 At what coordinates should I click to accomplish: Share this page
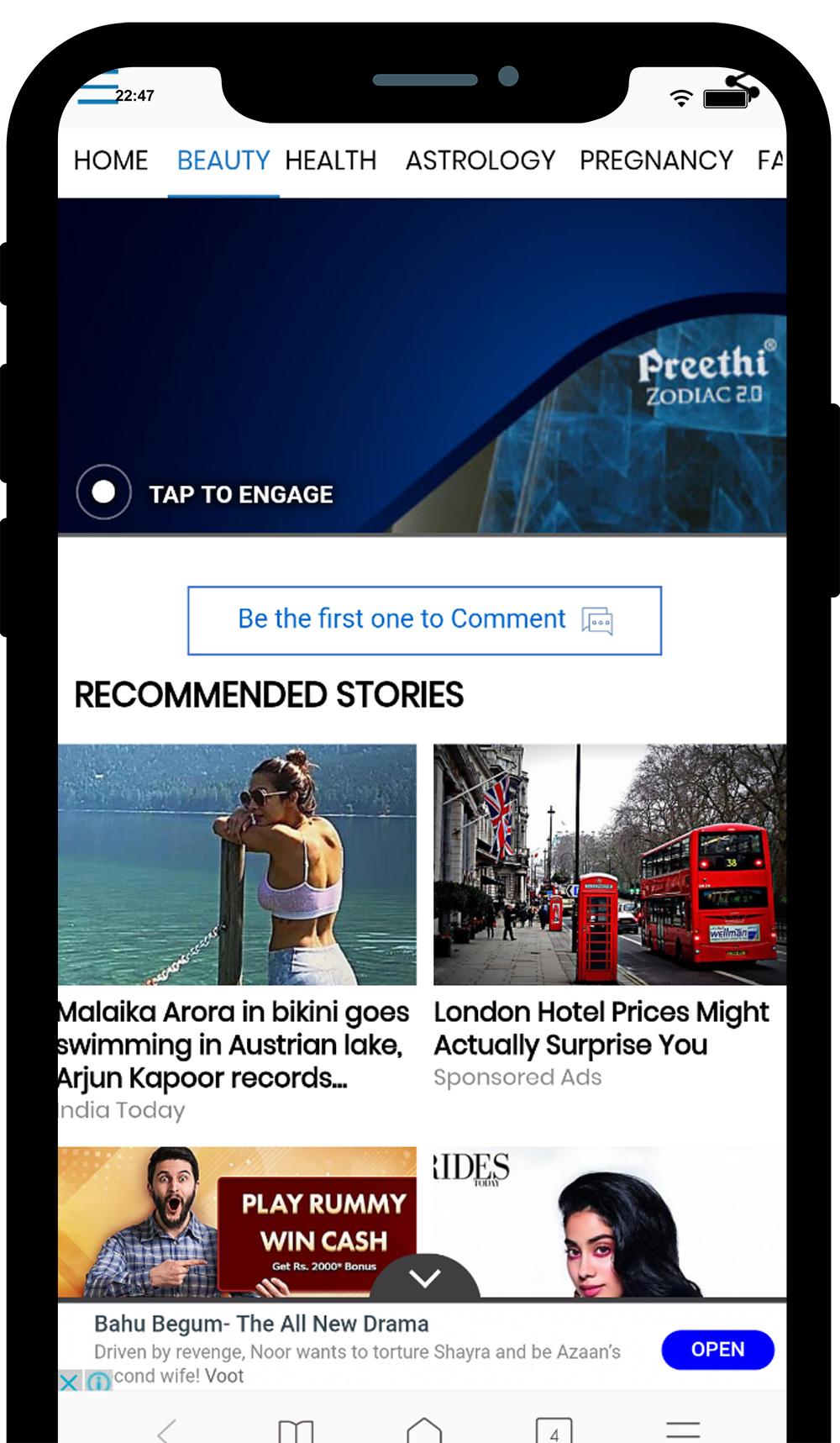click(741, 87)
